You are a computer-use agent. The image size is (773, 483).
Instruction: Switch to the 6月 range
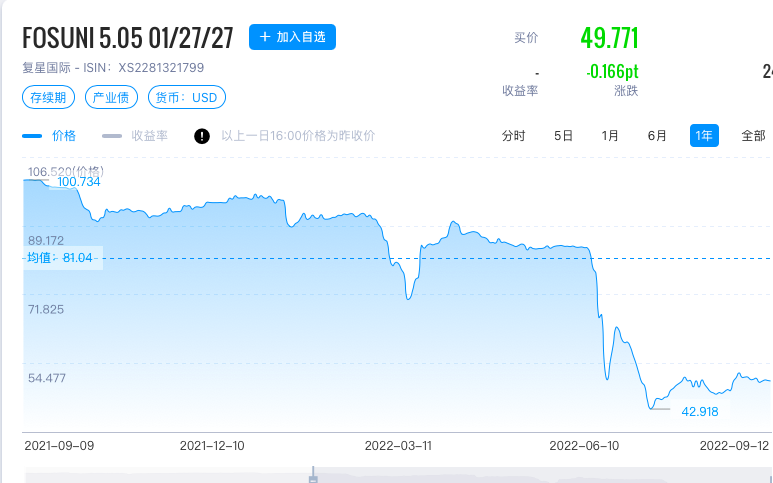657,136
